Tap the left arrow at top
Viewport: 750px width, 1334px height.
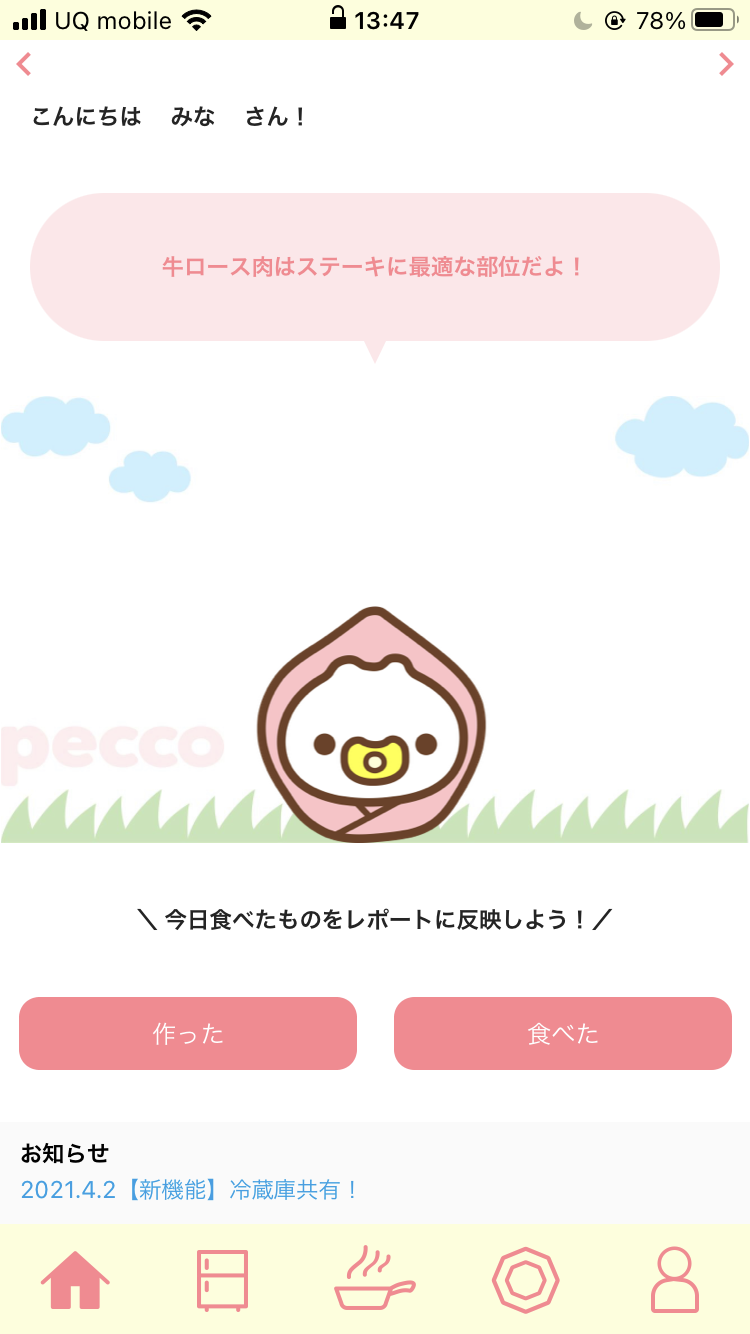point(25,65)
